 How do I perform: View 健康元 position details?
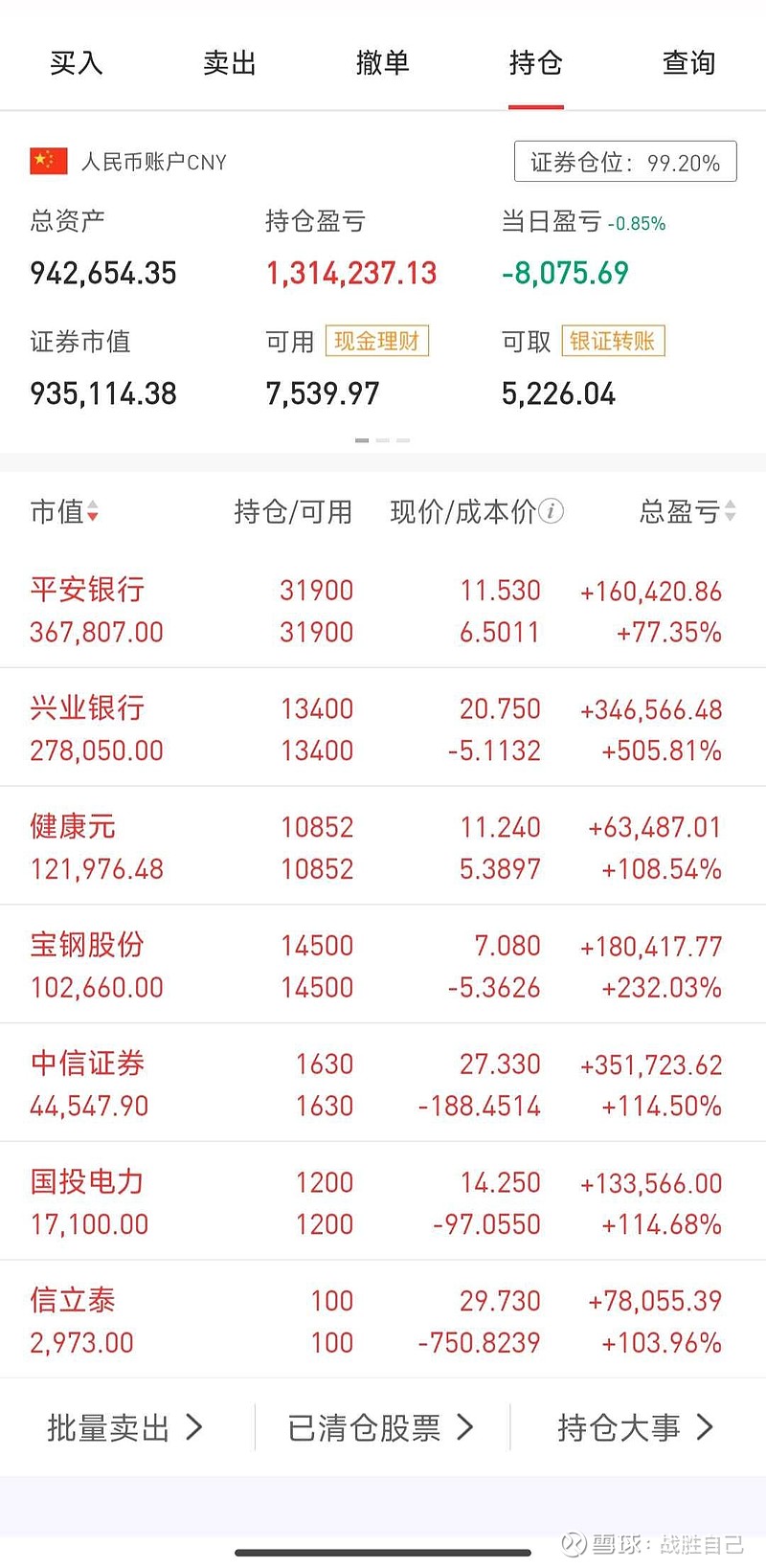[x=383, y=846]
